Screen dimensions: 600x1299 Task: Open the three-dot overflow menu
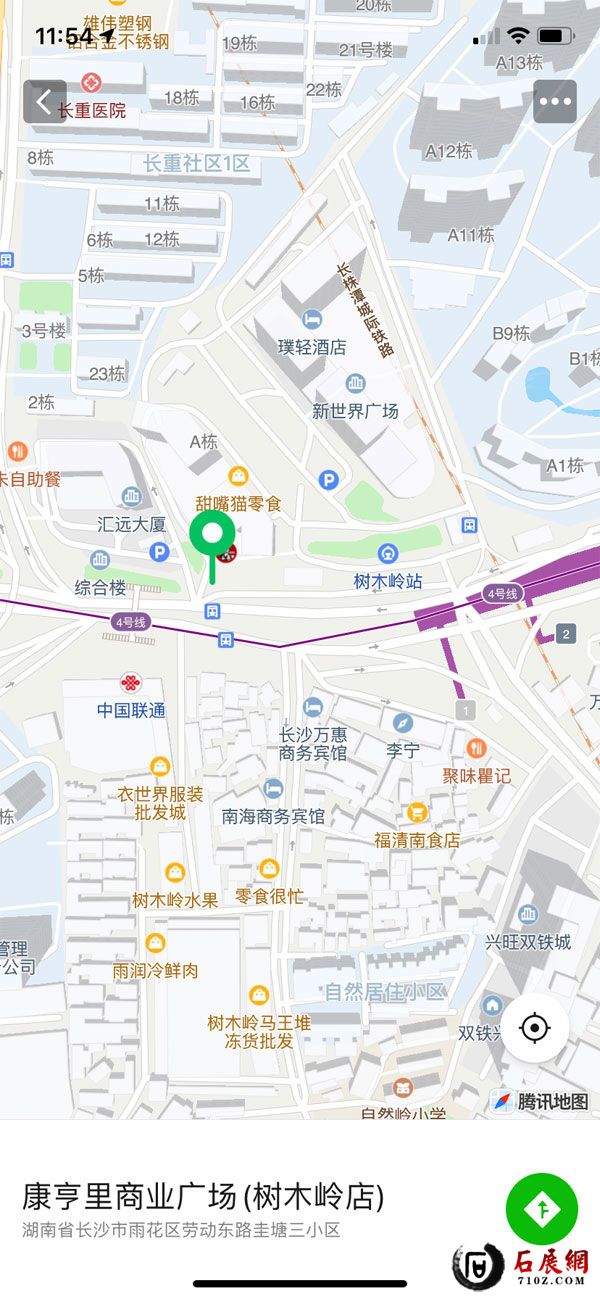(x=555, y=101)
